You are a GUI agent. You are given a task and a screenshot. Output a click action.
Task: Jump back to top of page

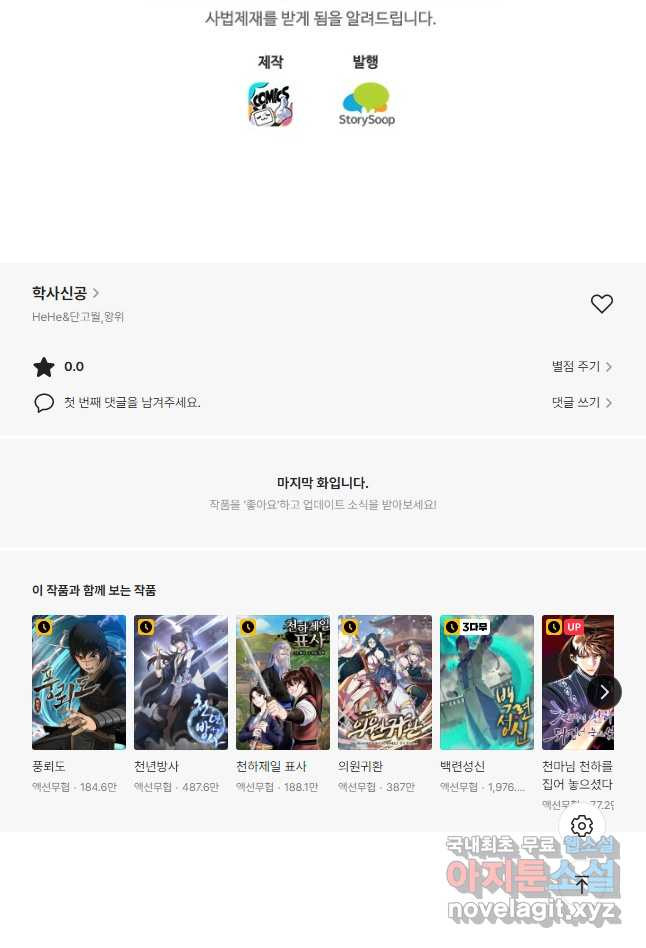click(x=582, y=884)
